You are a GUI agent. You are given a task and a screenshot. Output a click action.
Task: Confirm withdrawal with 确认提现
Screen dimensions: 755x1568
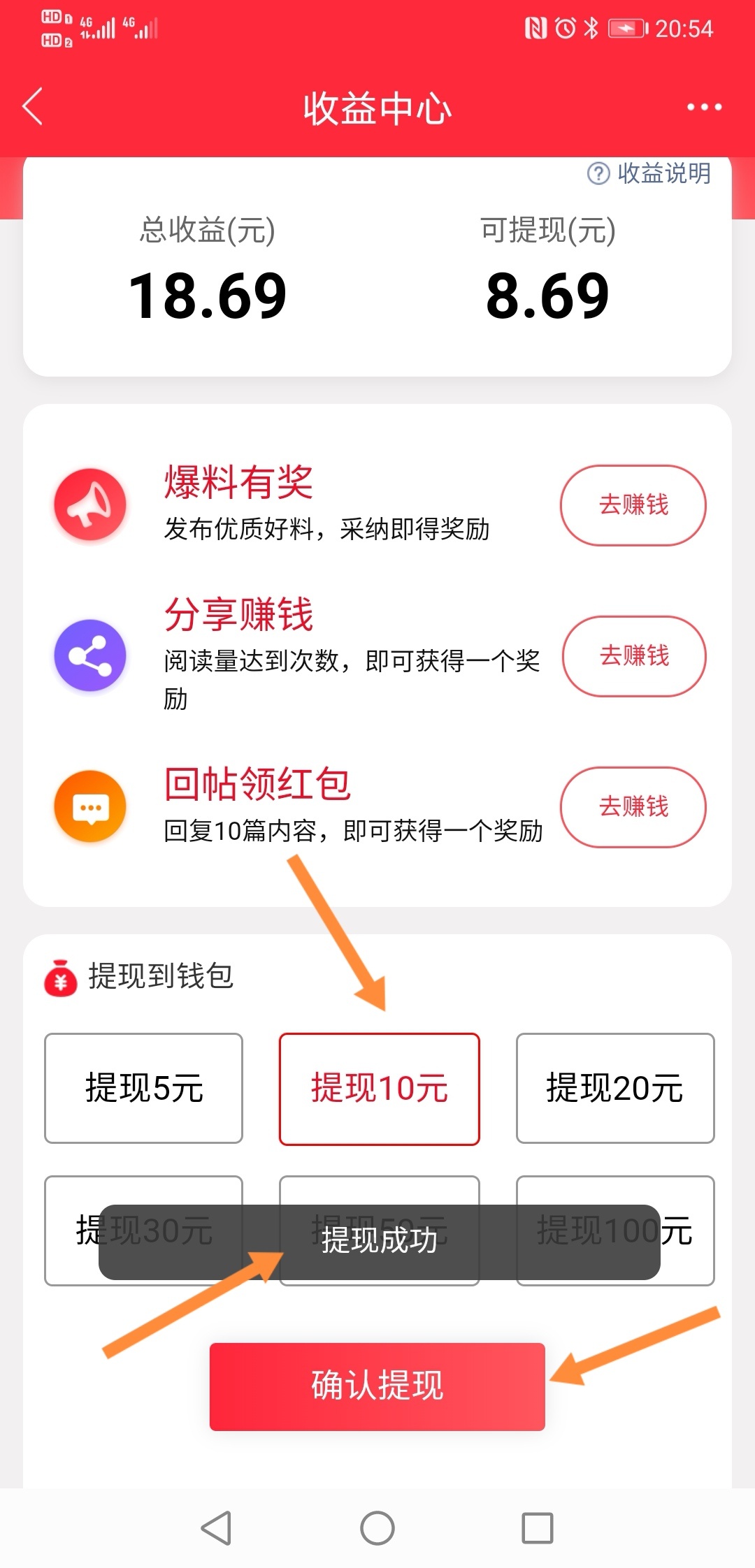[377, 1386]
